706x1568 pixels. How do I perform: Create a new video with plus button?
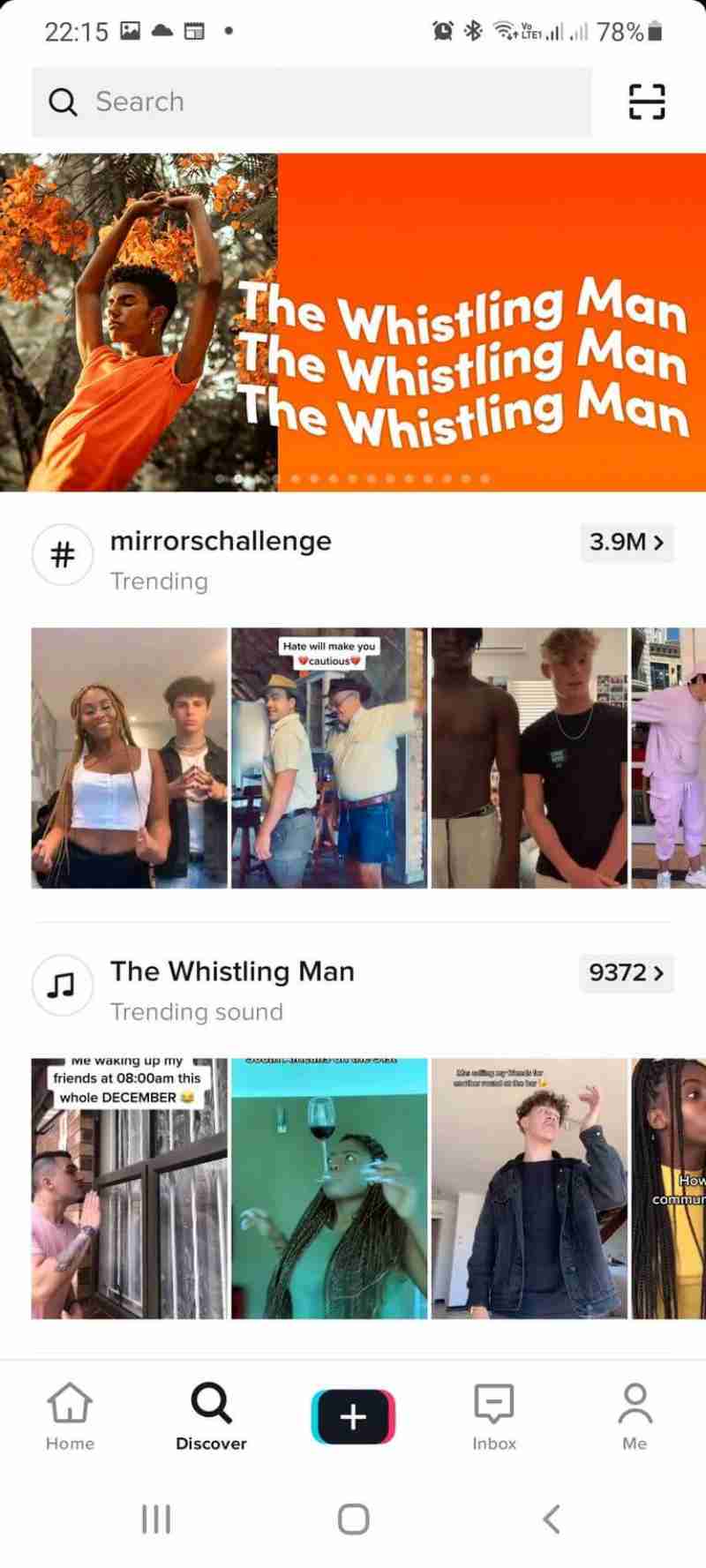click(353, 1416)
